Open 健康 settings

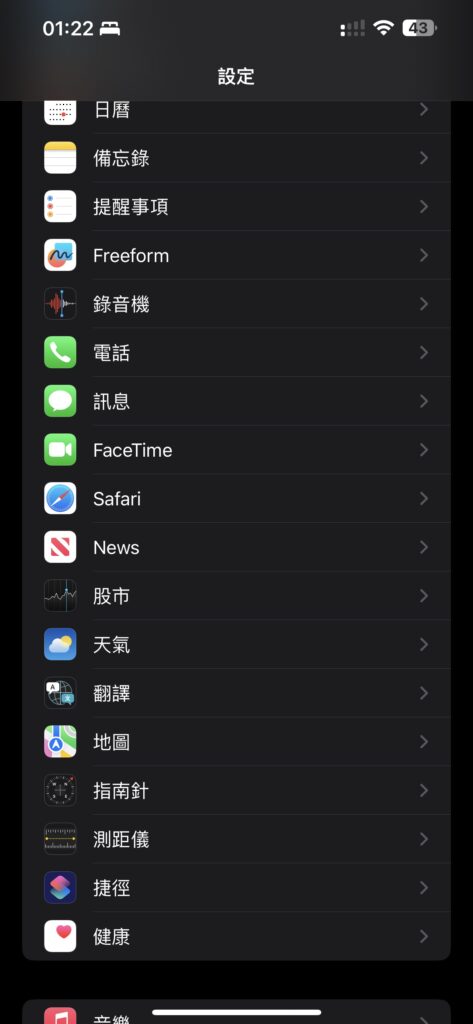coord(236,936)
